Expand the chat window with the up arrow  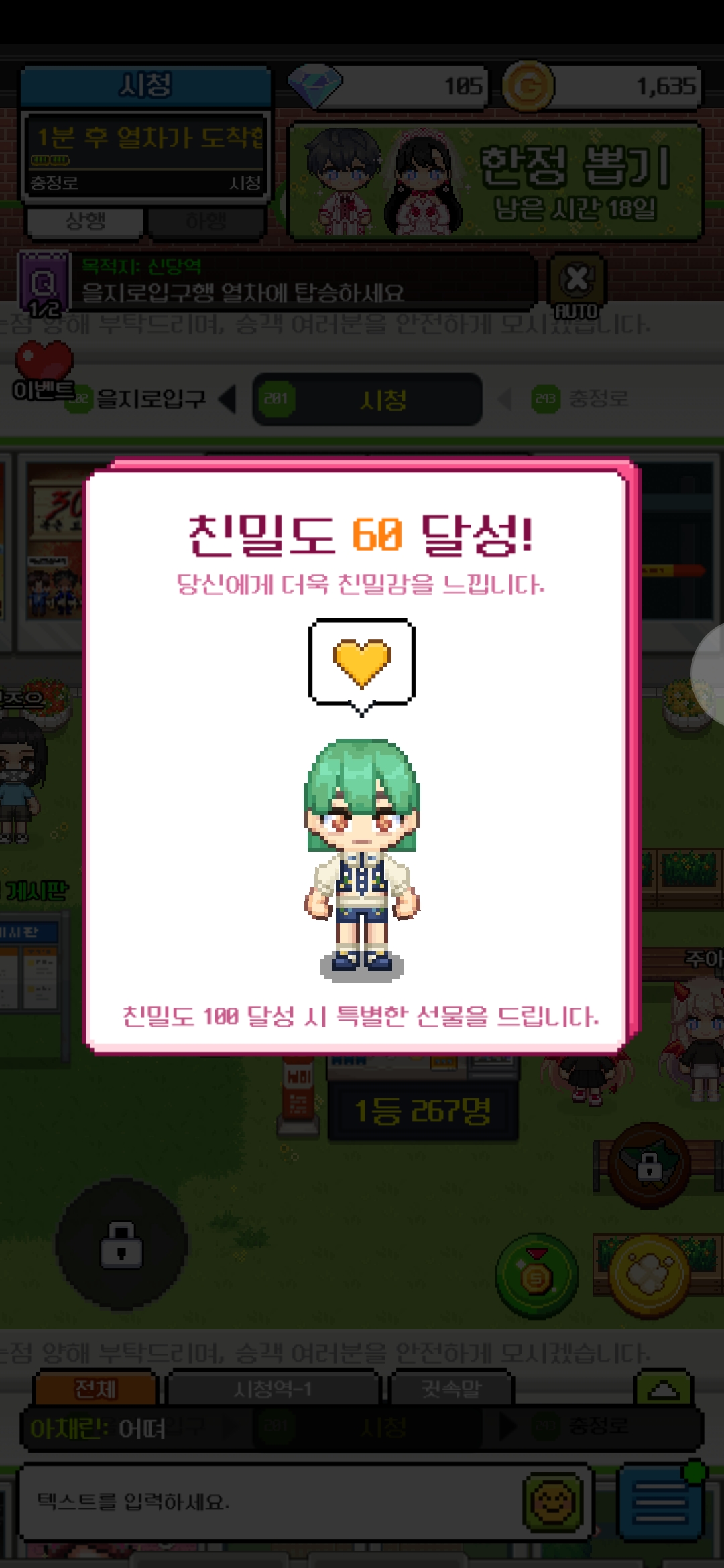point(663,1388)
